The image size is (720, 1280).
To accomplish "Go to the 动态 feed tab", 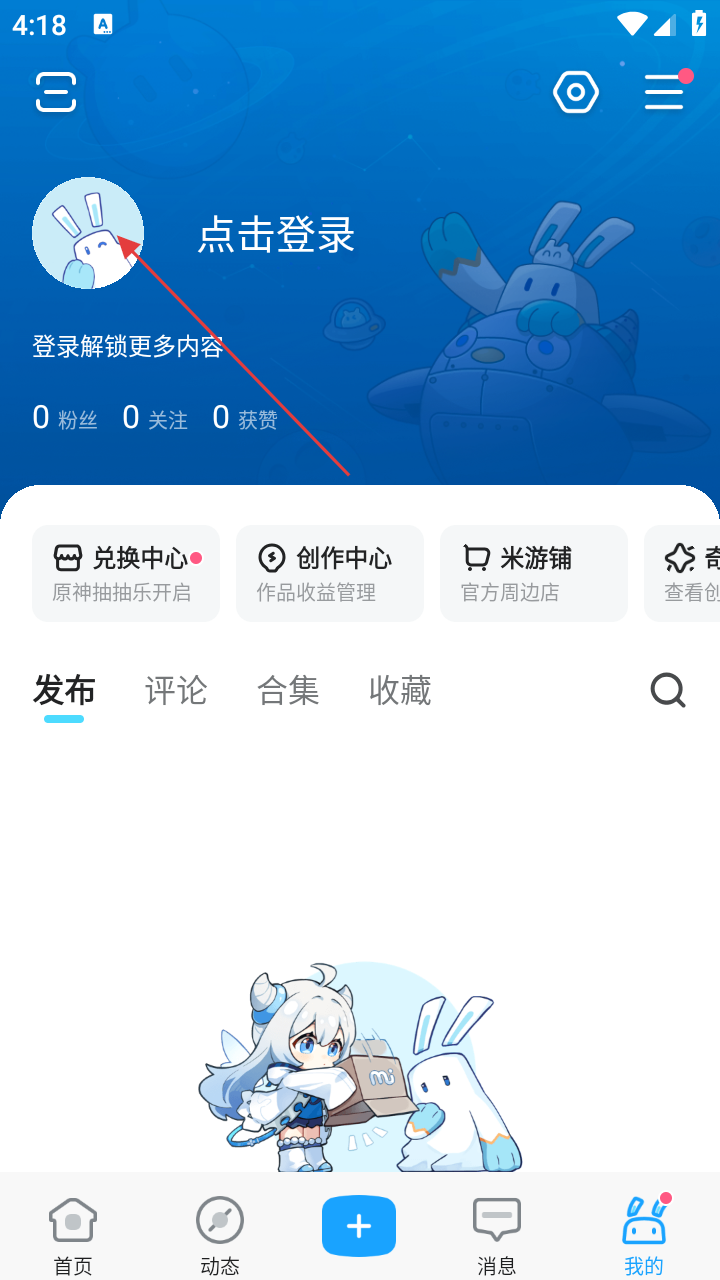I will (x=220, y=1236).
